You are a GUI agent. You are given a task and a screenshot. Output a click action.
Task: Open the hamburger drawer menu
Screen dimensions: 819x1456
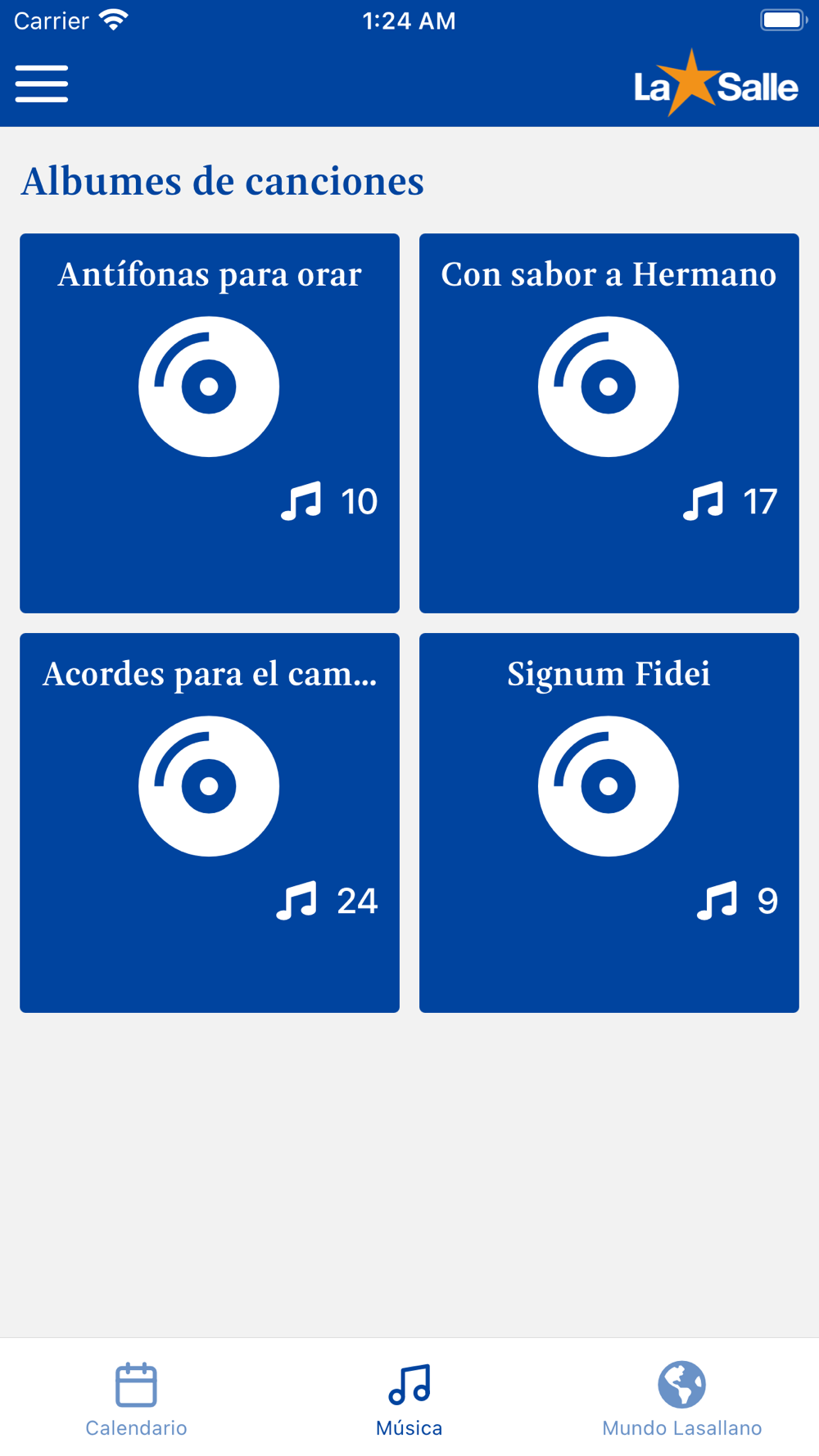(41, 84)
